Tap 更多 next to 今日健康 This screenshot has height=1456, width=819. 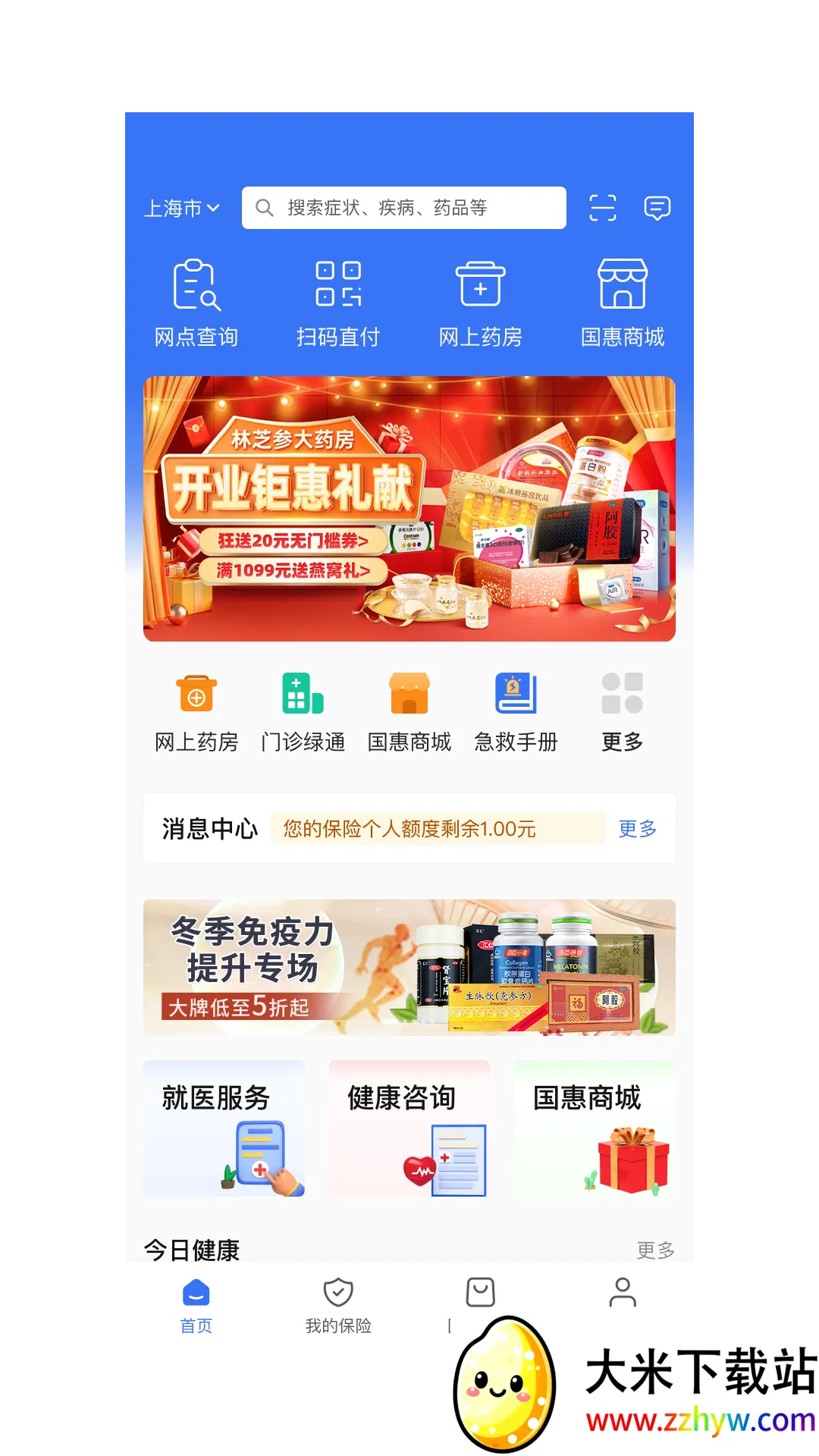pyautogui.click(x=655, y=1250)
